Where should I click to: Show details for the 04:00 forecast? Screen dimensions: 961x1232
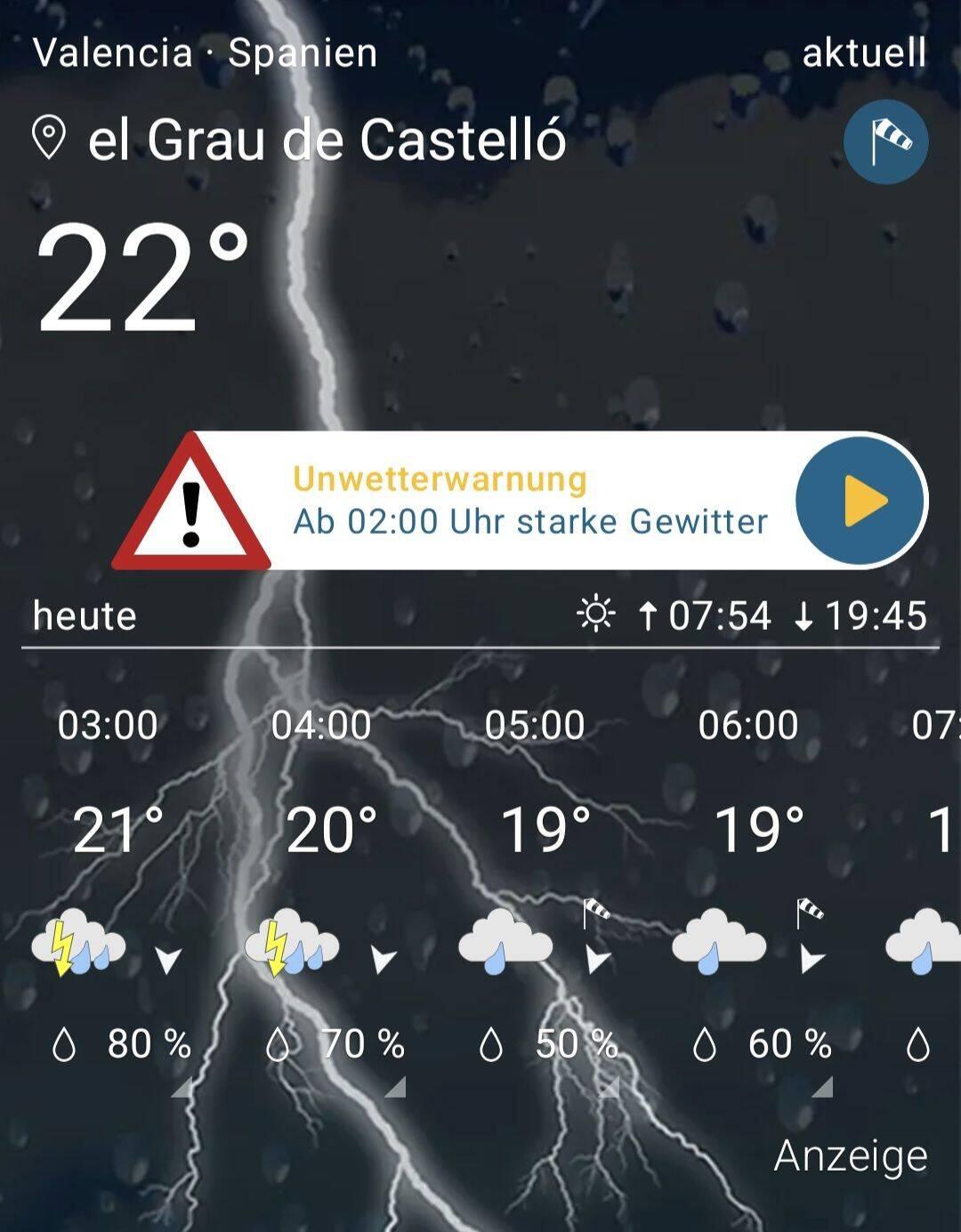pos(395,1087)
